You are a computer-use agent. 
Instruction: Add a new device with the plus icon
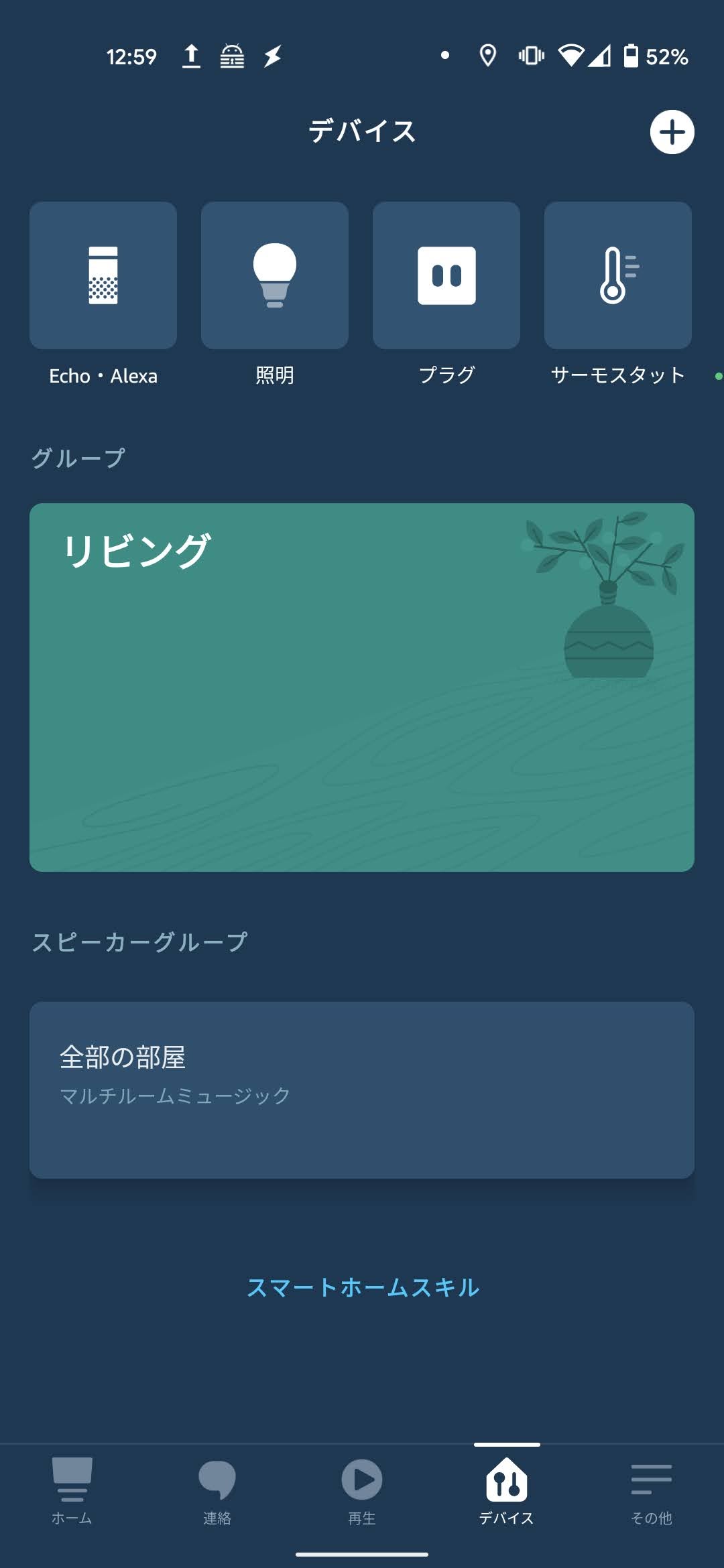(672, 132)
